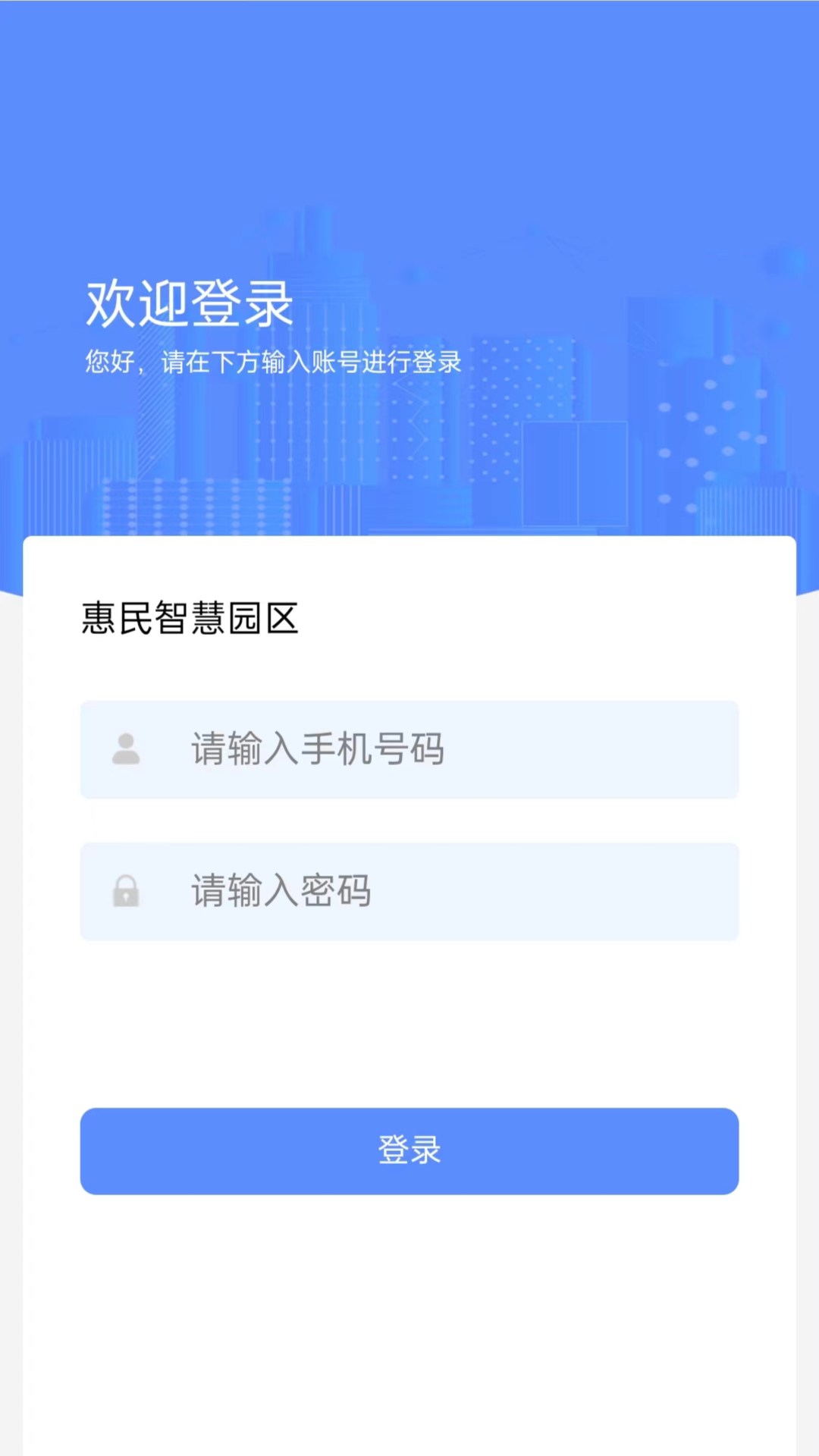Click the 欢迎登录 welcome heading

190,302
